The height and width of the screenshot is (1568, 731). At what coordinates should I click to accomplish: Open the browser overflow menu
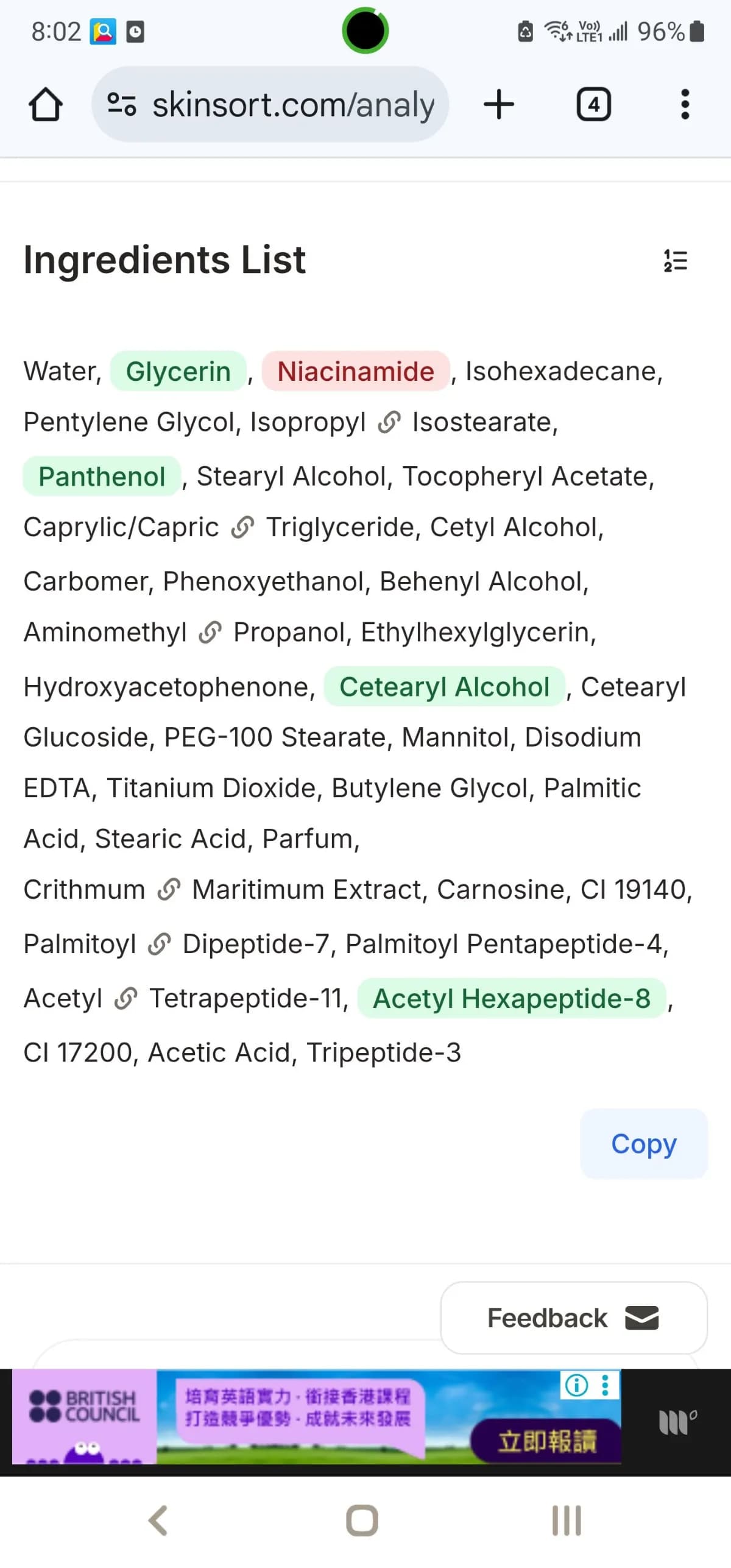685,104
